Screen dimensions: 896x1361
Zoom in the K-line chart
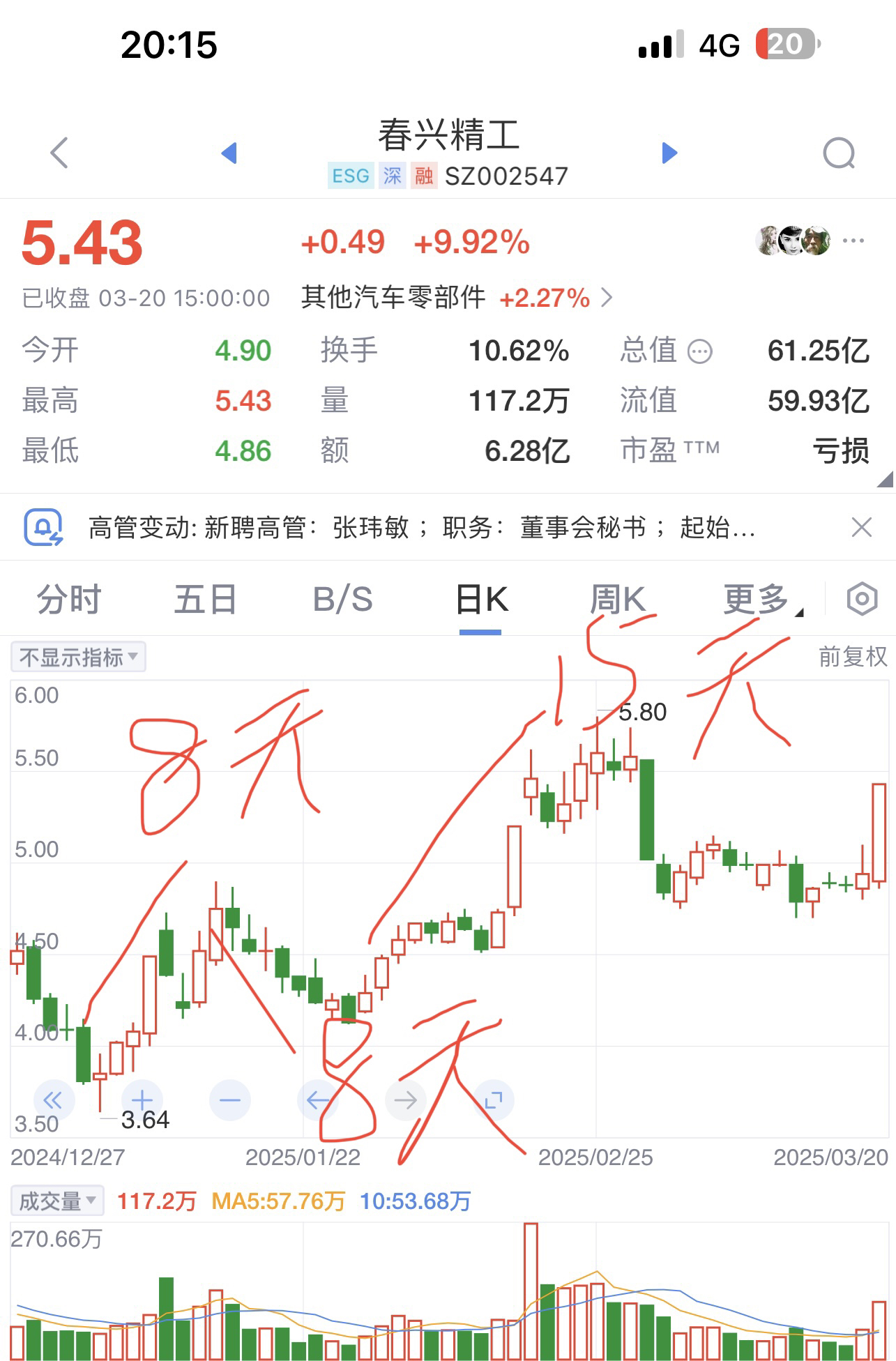pos(142,1100)
